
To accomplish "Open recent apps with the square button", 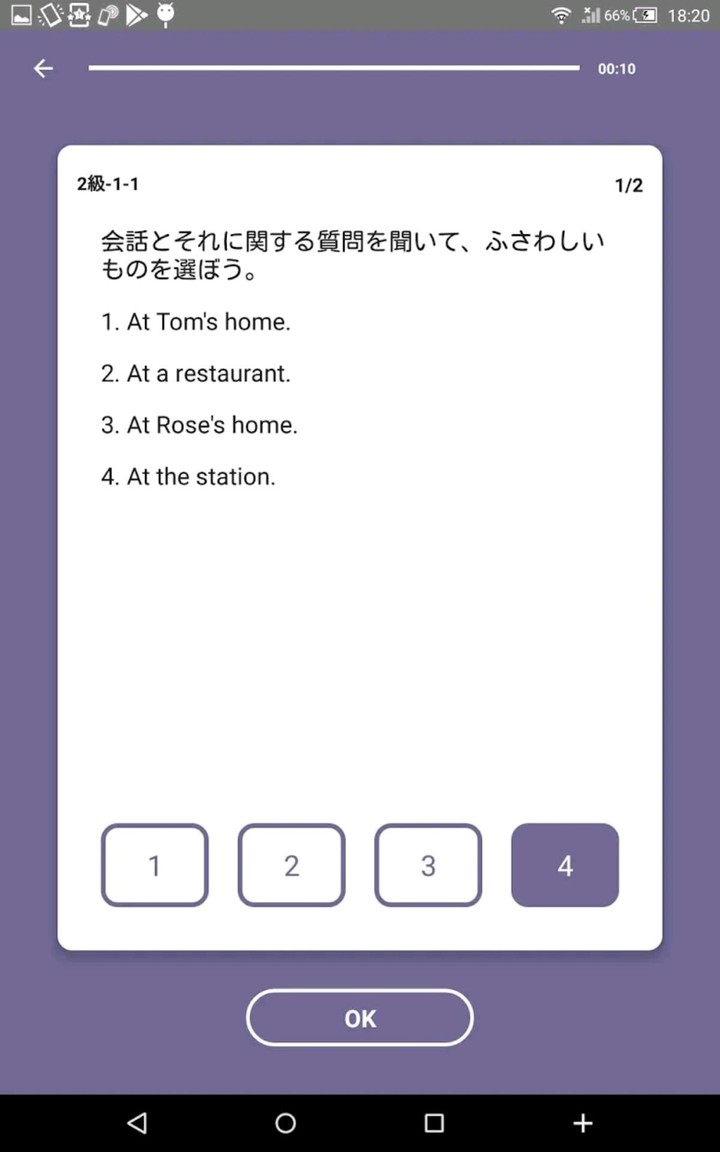I will 434,1123.
